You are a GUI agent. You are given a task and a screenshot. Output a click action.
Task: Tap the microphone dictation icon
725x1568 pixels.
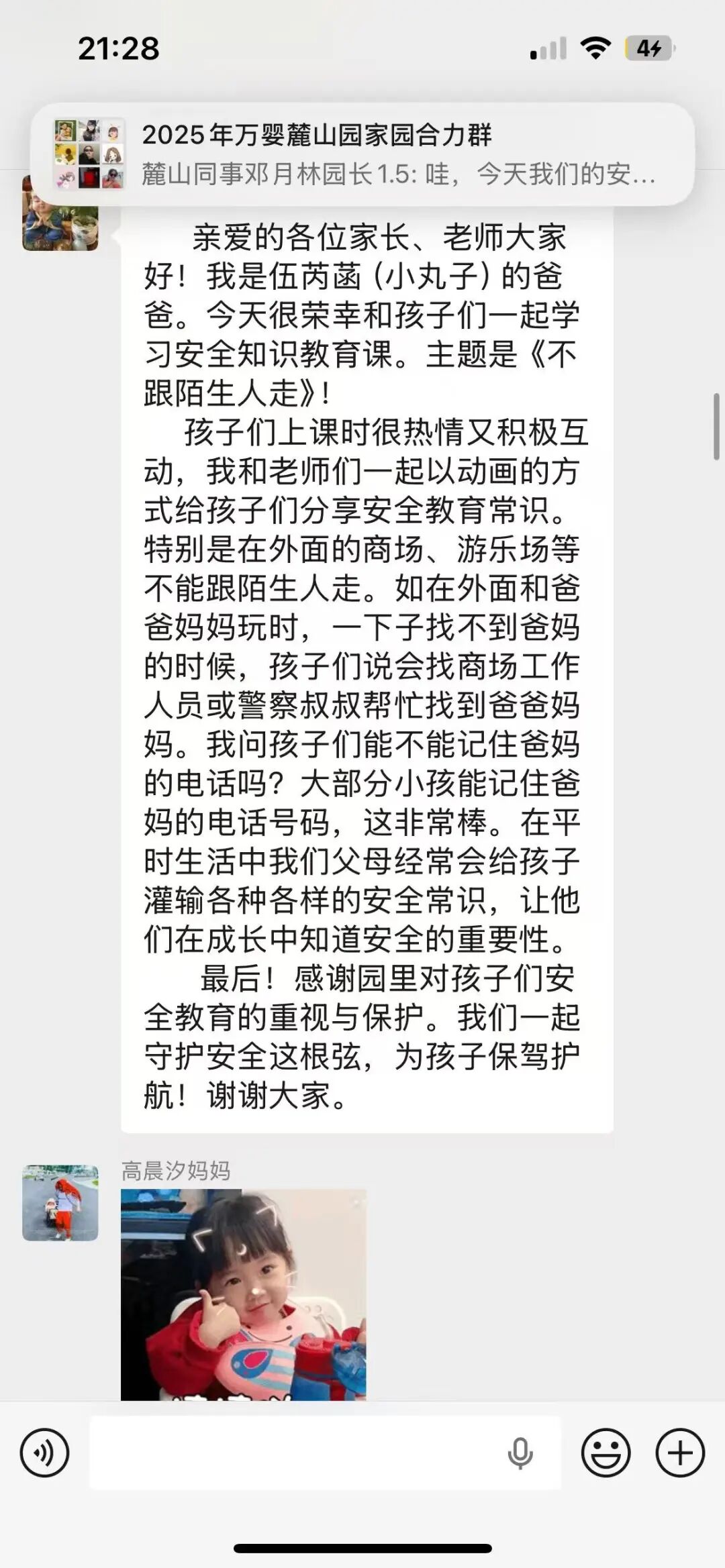(x=520, y=1453)
